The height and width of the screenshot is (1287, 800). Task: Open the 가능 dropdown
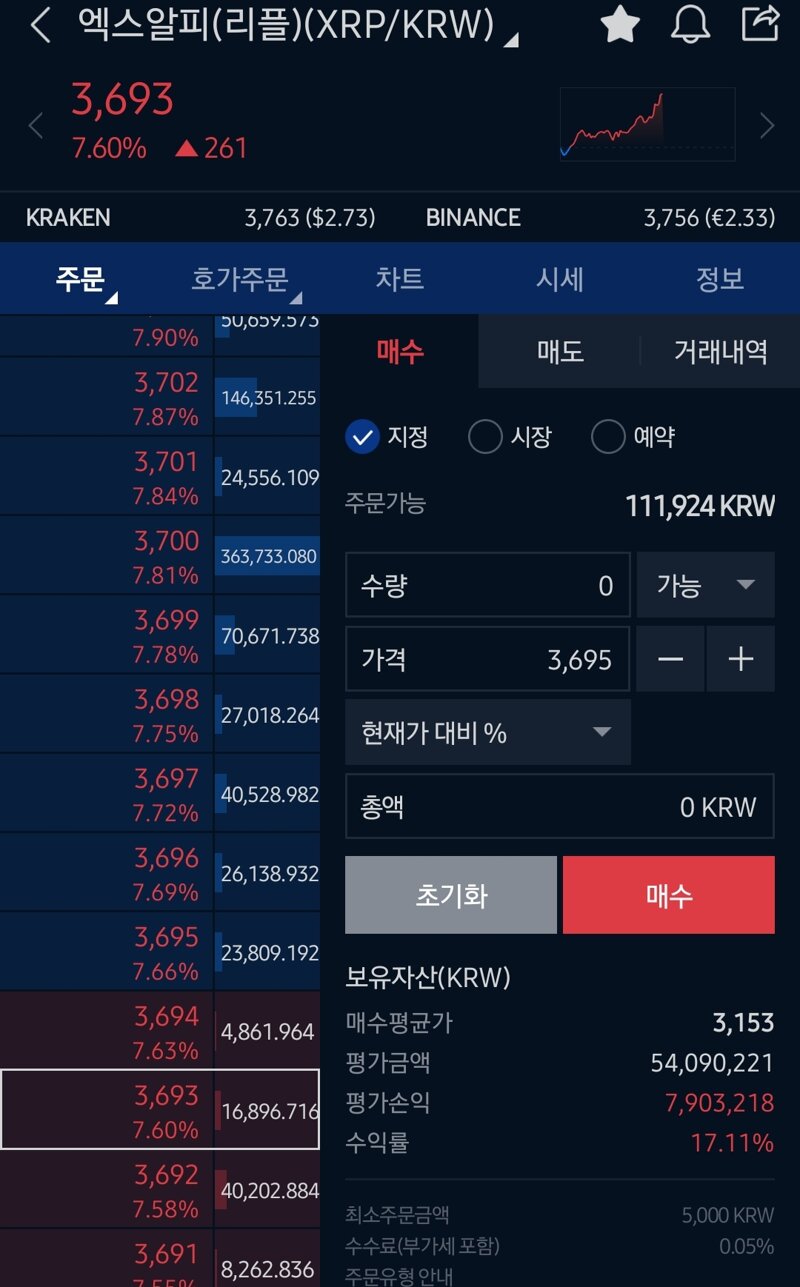[706, 585]
